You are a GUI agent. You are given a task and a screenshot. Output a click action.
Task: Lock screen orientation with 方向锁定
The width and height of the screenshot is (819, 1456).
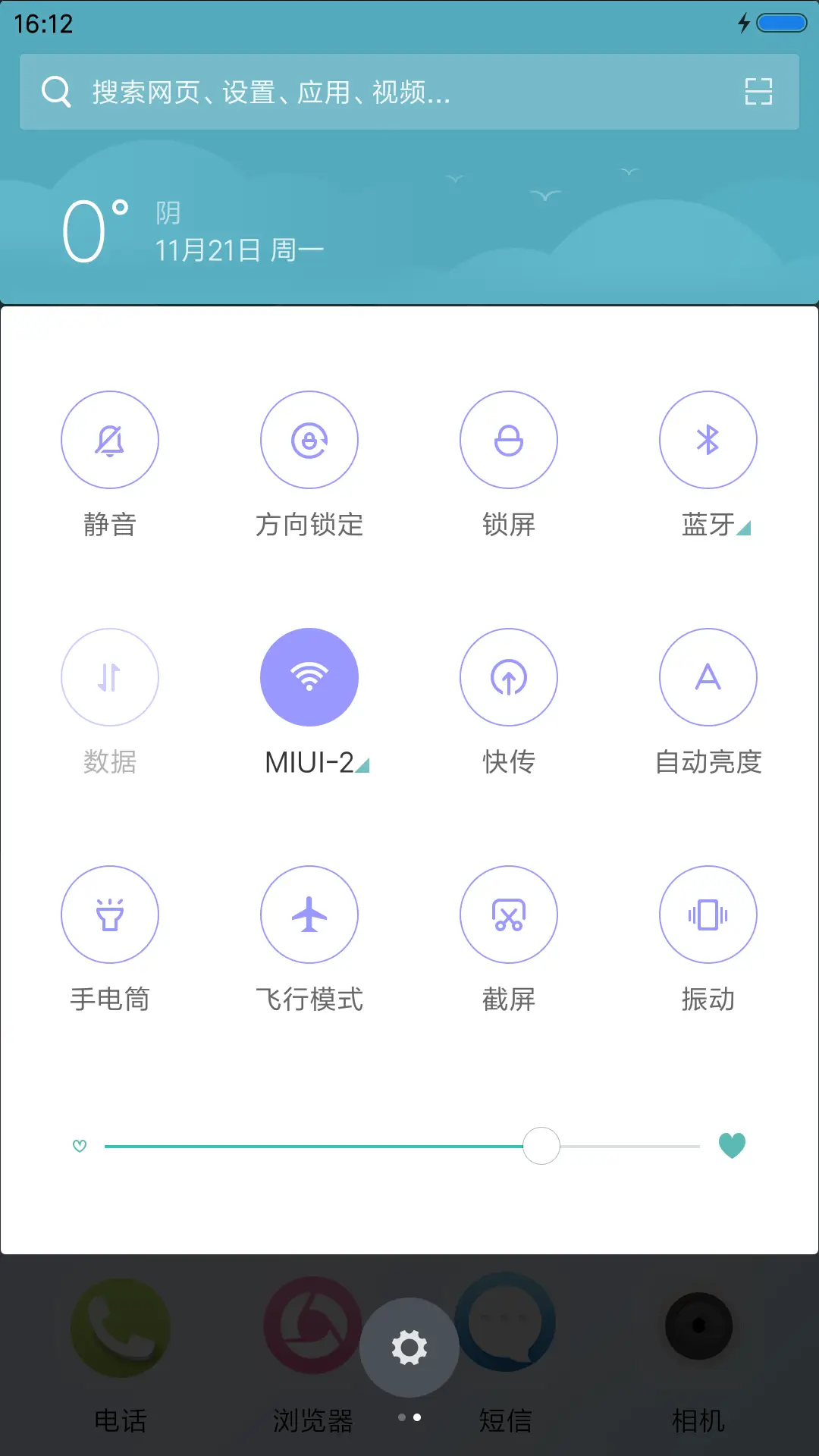(x=309, y=440)
